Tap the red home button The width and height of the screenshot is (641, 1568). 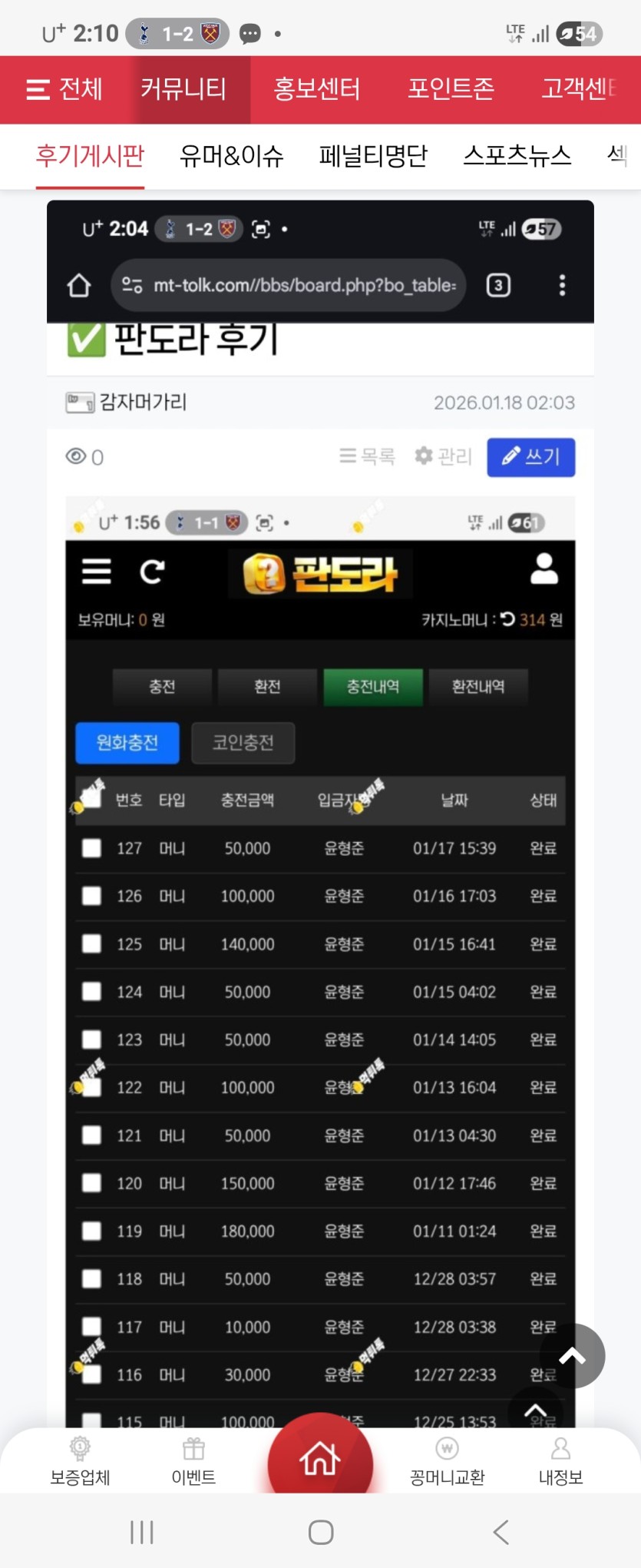click(320, 1457)
